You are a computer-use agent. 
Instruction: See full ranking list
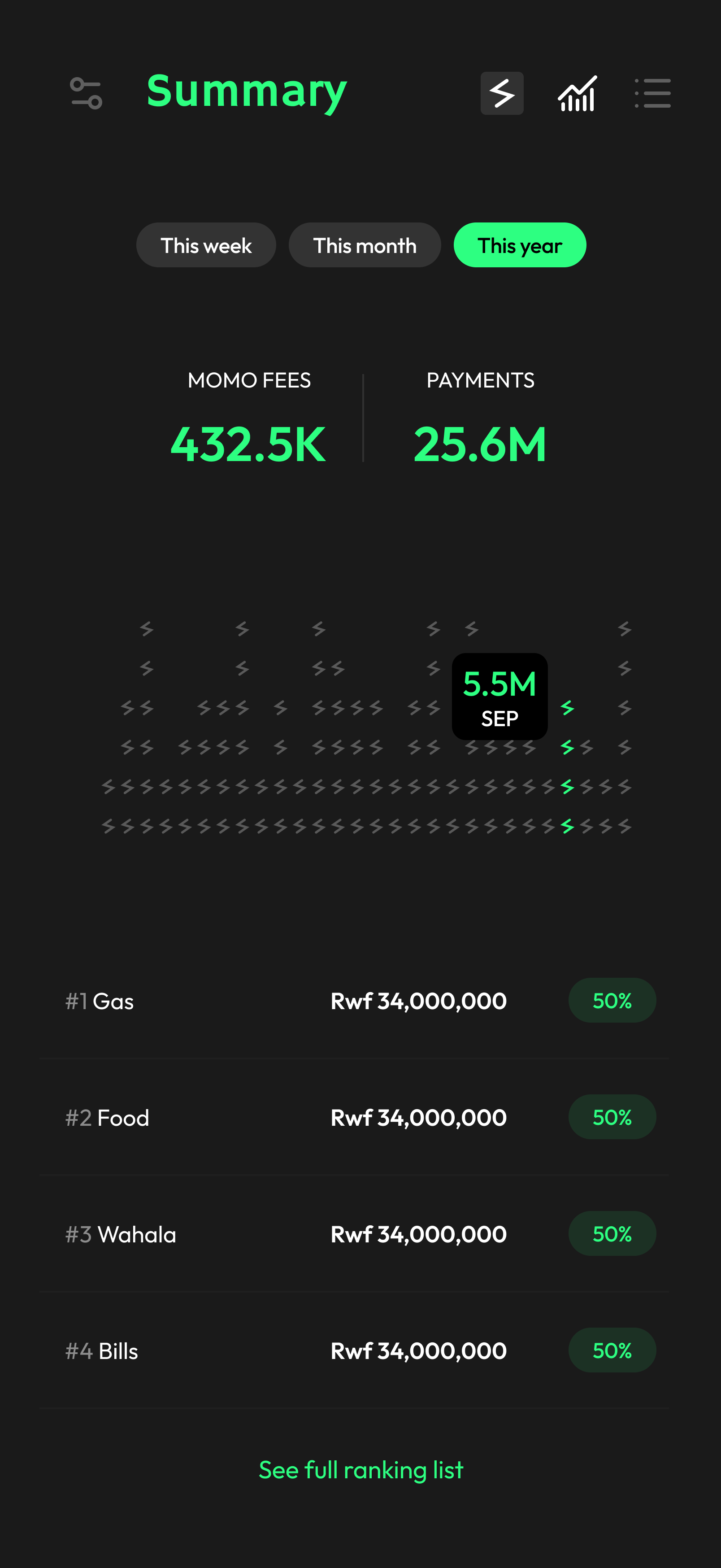(x=361, y=1470)
